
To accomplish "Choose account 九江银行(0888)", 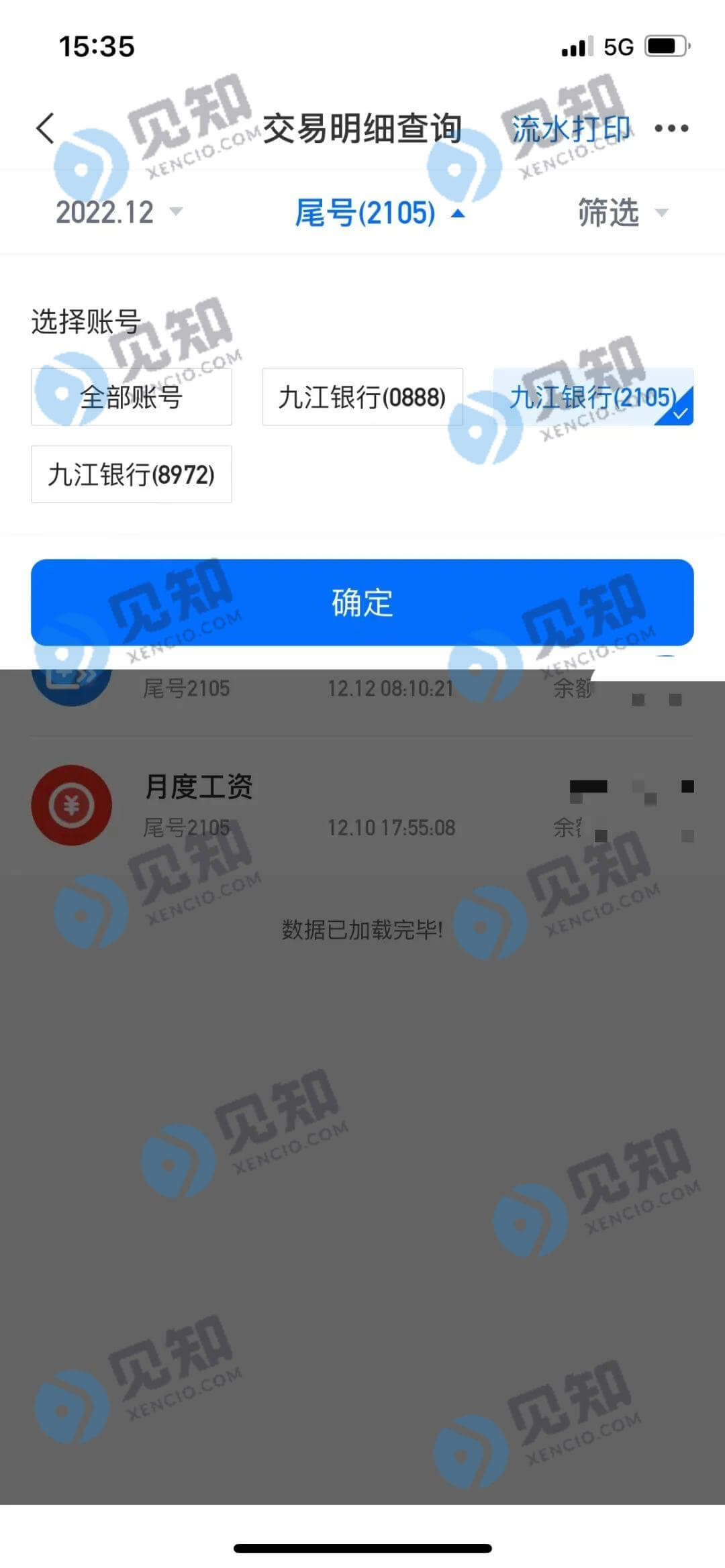I will tap(362, 397).
